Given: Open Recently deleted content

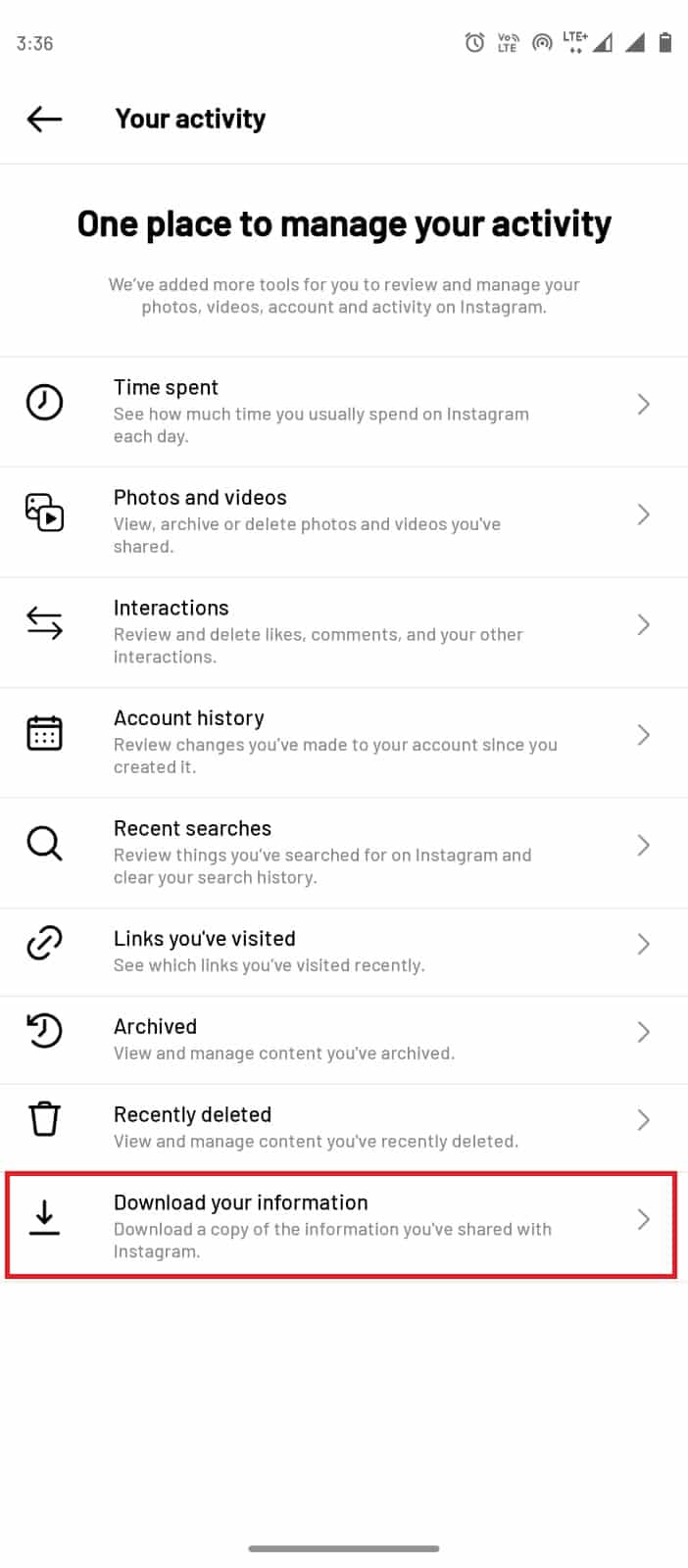Looking at the screenshot, I should (x=343, y=1127).
